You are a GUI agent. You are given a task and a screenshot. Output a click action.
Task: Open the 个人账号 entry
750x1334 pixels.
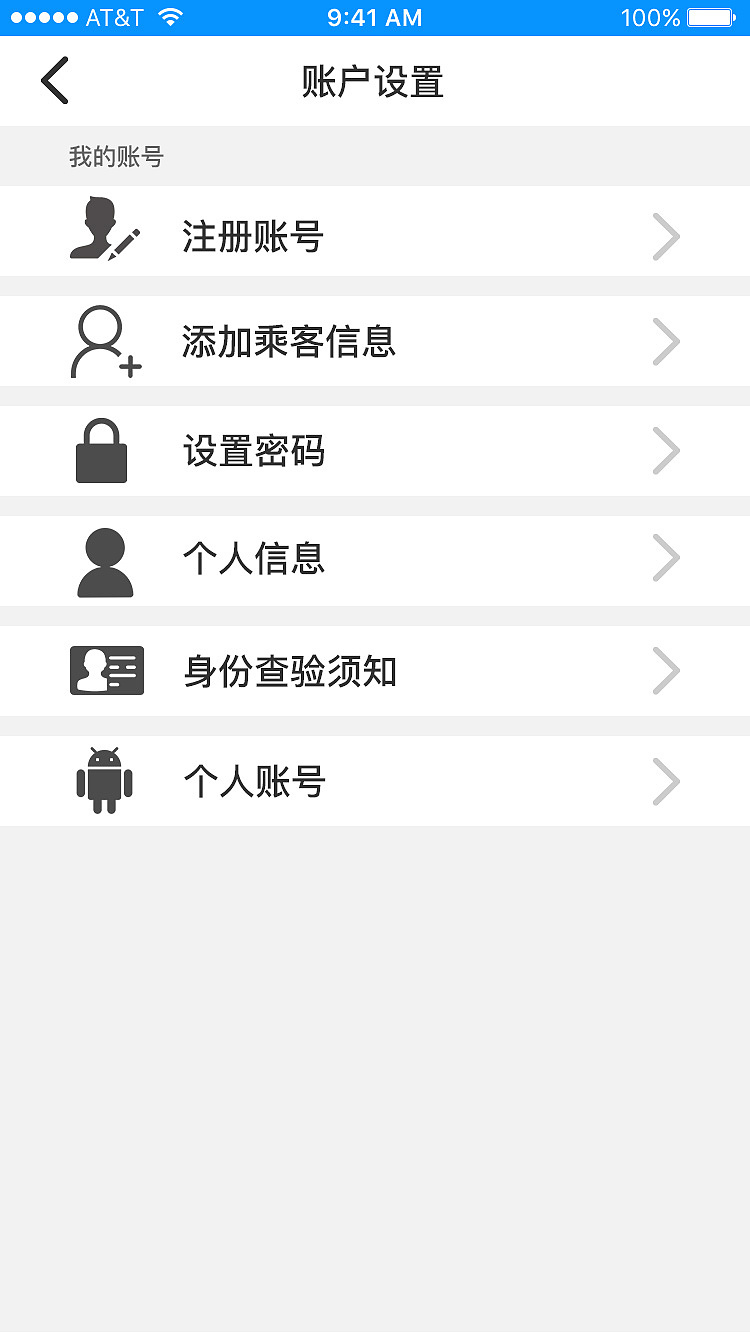coord(665,781)
